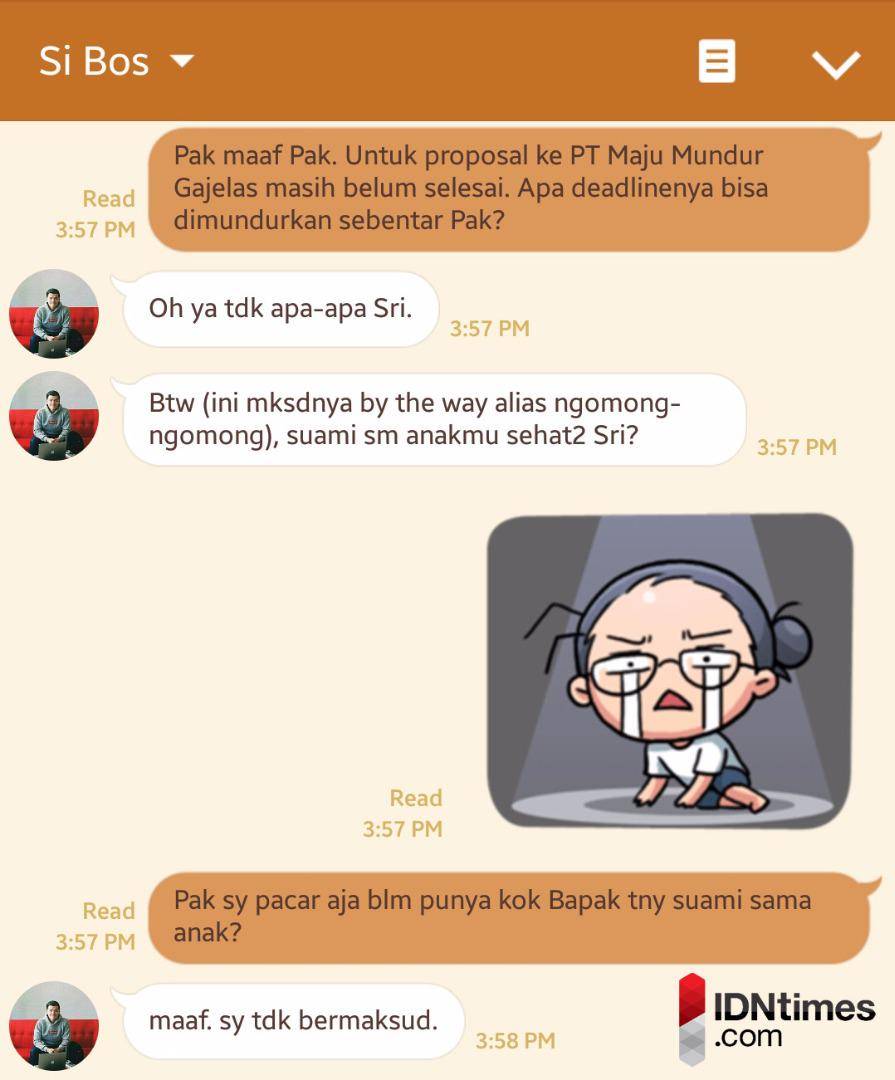This screenshot has height=1080, width=895.
Task: Open the chat menu chevron
Action: pyautogui.click(x=836, y=64)
